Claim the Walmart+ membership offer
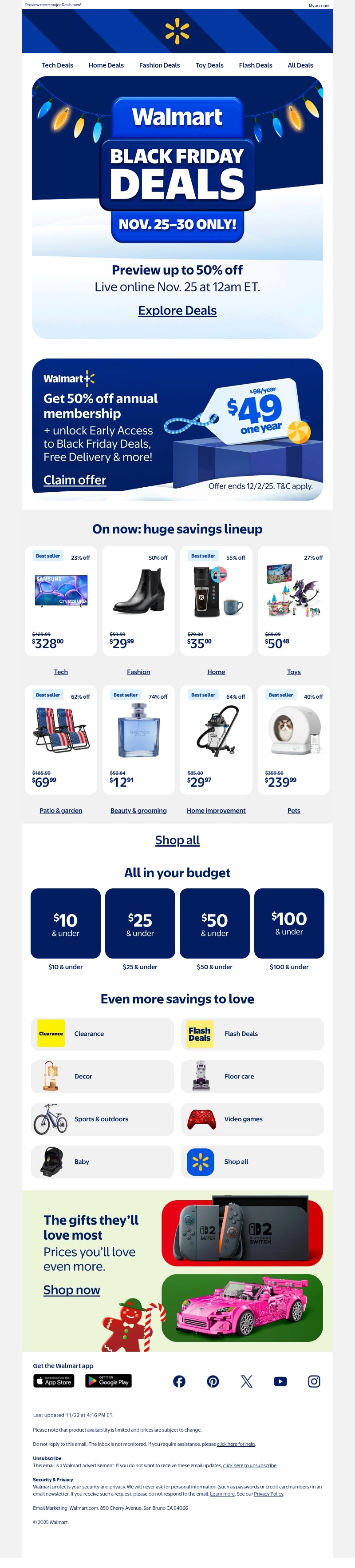 point(75,480)
